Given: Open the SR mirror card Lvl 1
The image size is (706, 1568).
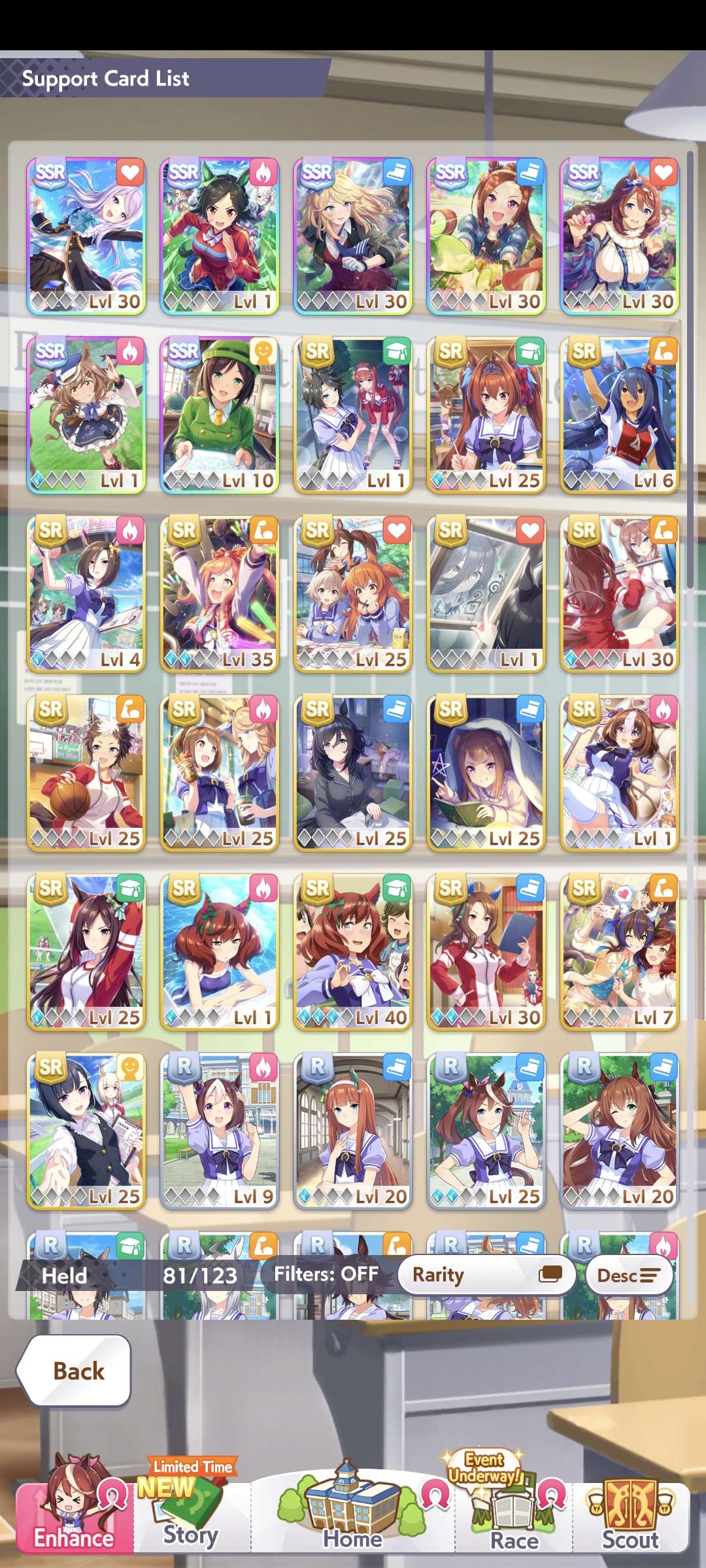Looking at the screenshot, I should coord(486,593).
